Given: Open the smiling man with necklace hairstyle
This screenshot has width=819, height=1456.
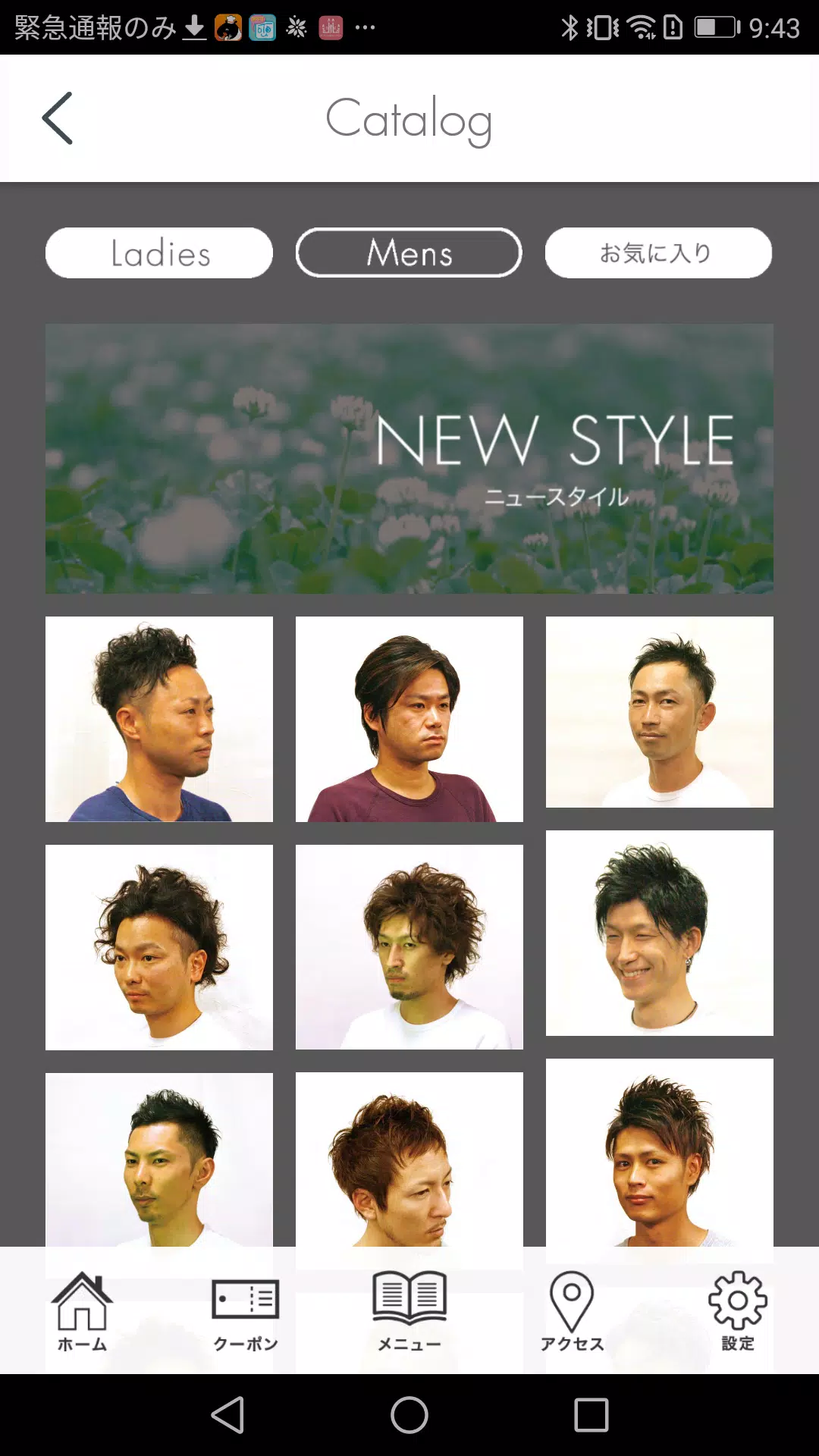Looking at the screenshot, I should pos(660,933).
